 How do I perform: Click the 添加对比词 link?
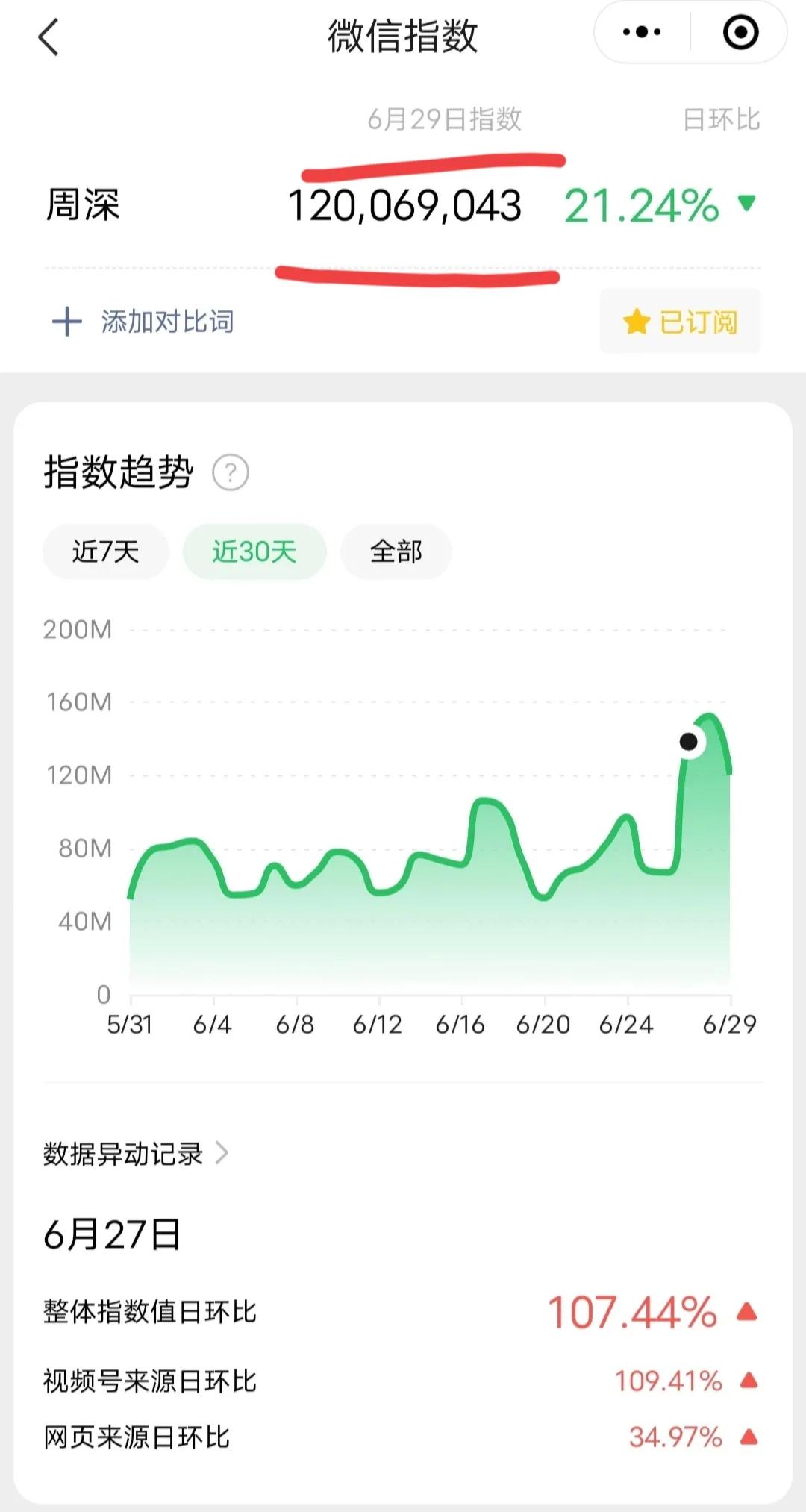166,322
